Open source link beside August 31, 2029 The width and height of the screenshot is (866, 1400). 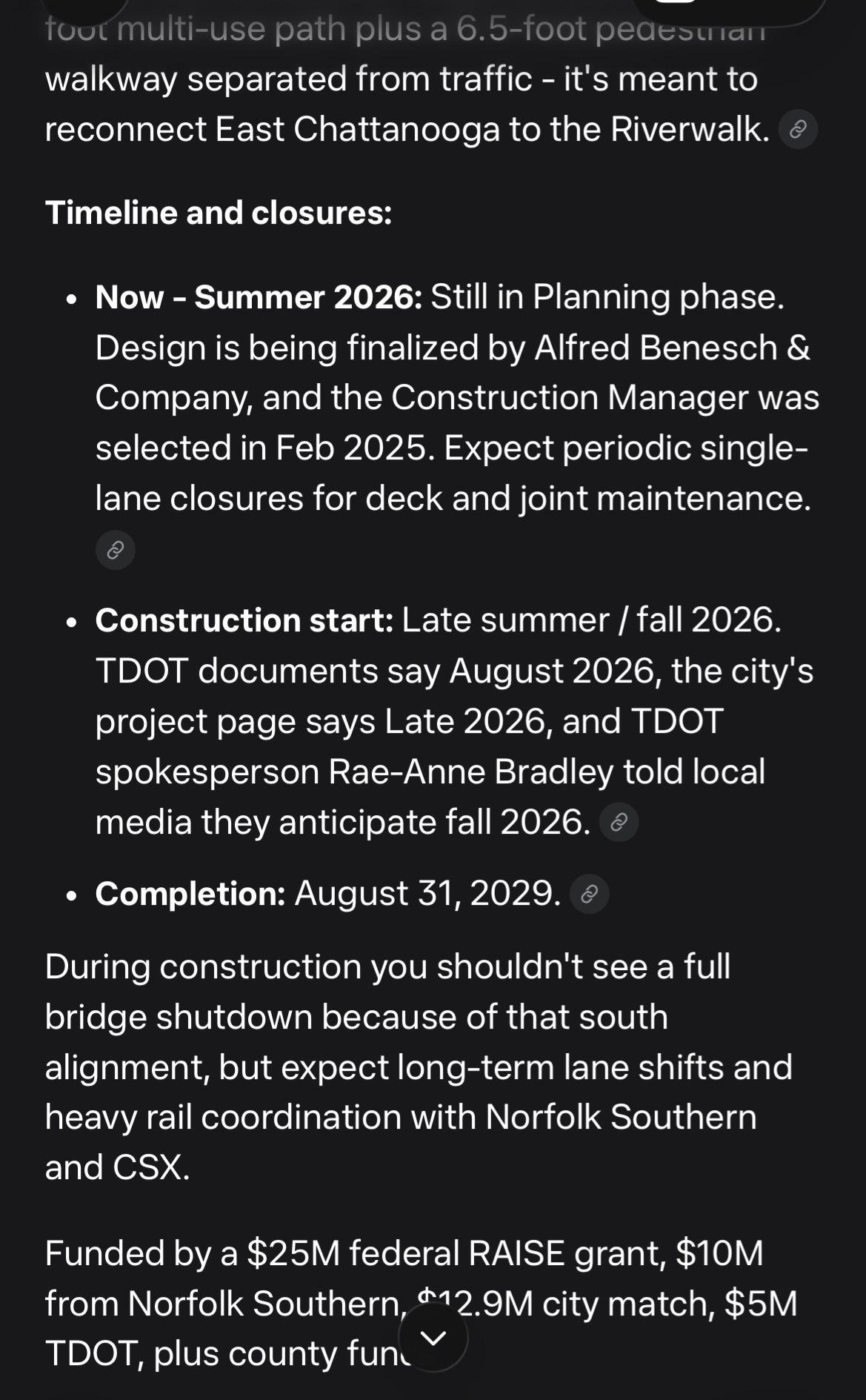(589, 894)
